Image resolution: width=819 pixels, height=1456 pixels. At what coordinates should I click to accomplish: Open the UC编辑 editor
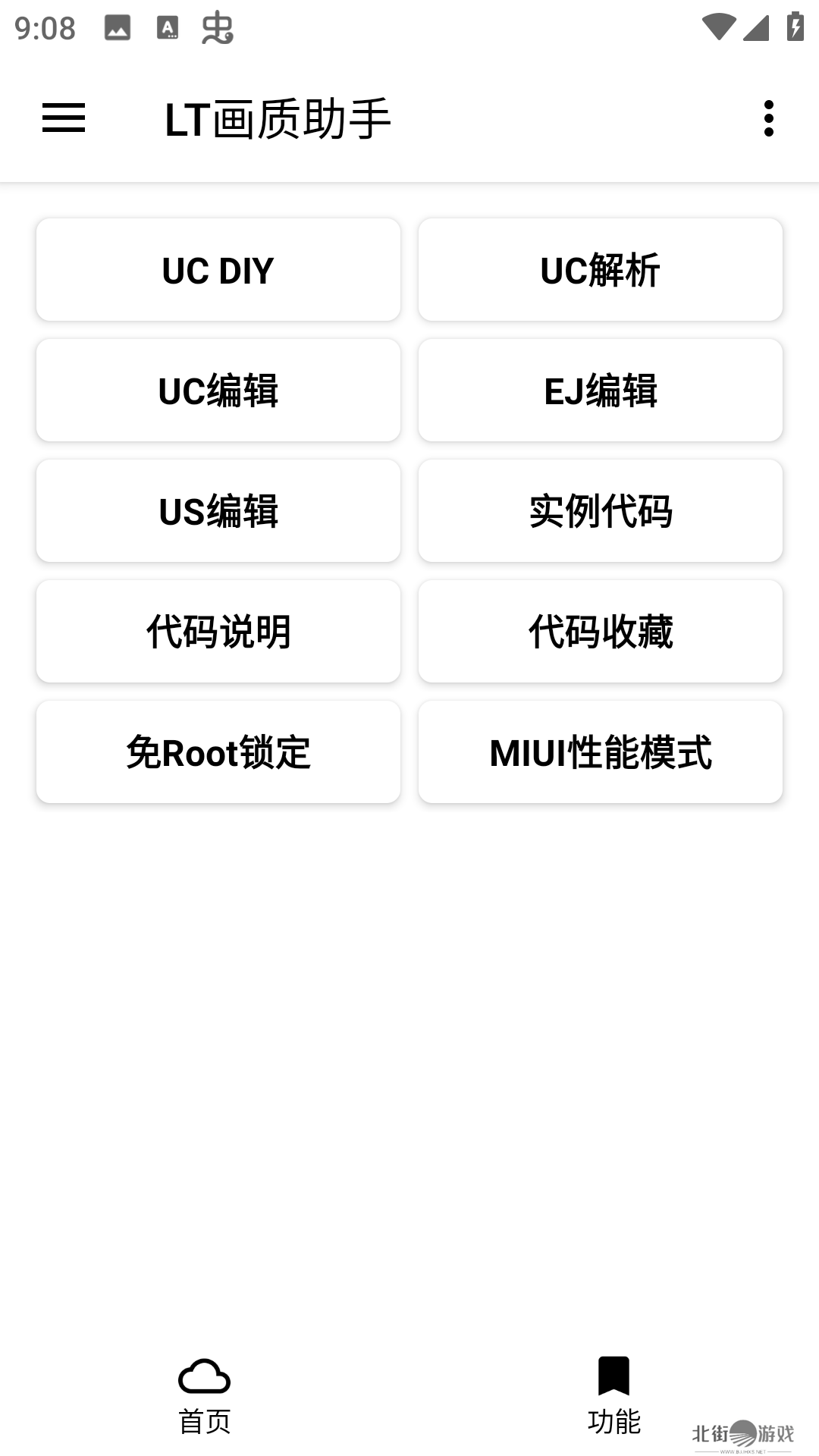(x=218, y=391)
